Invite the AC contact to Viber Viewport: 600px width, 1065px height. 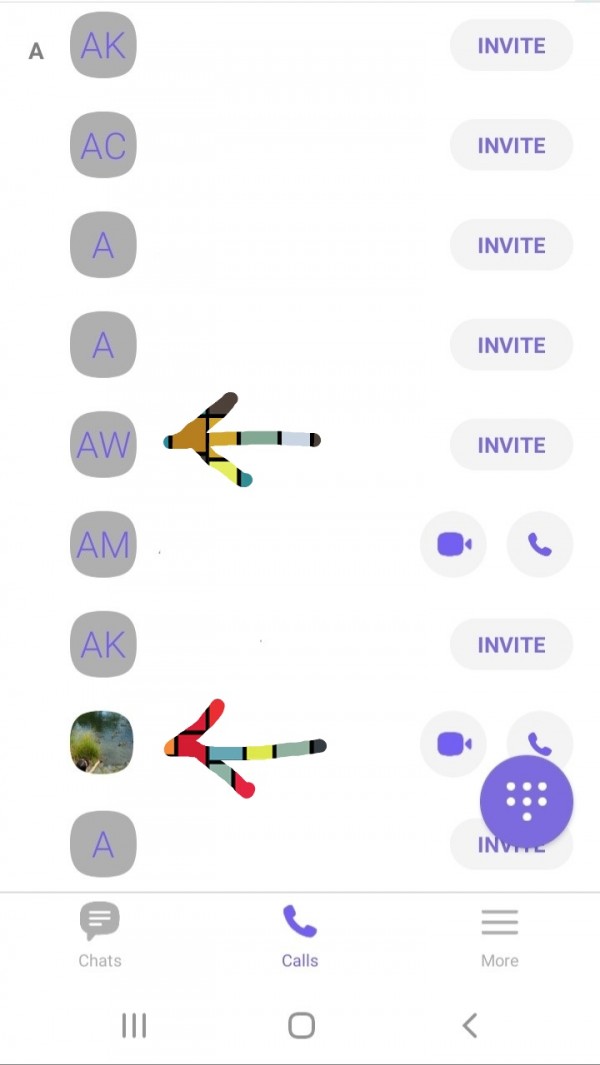click(x=511, y=145)
